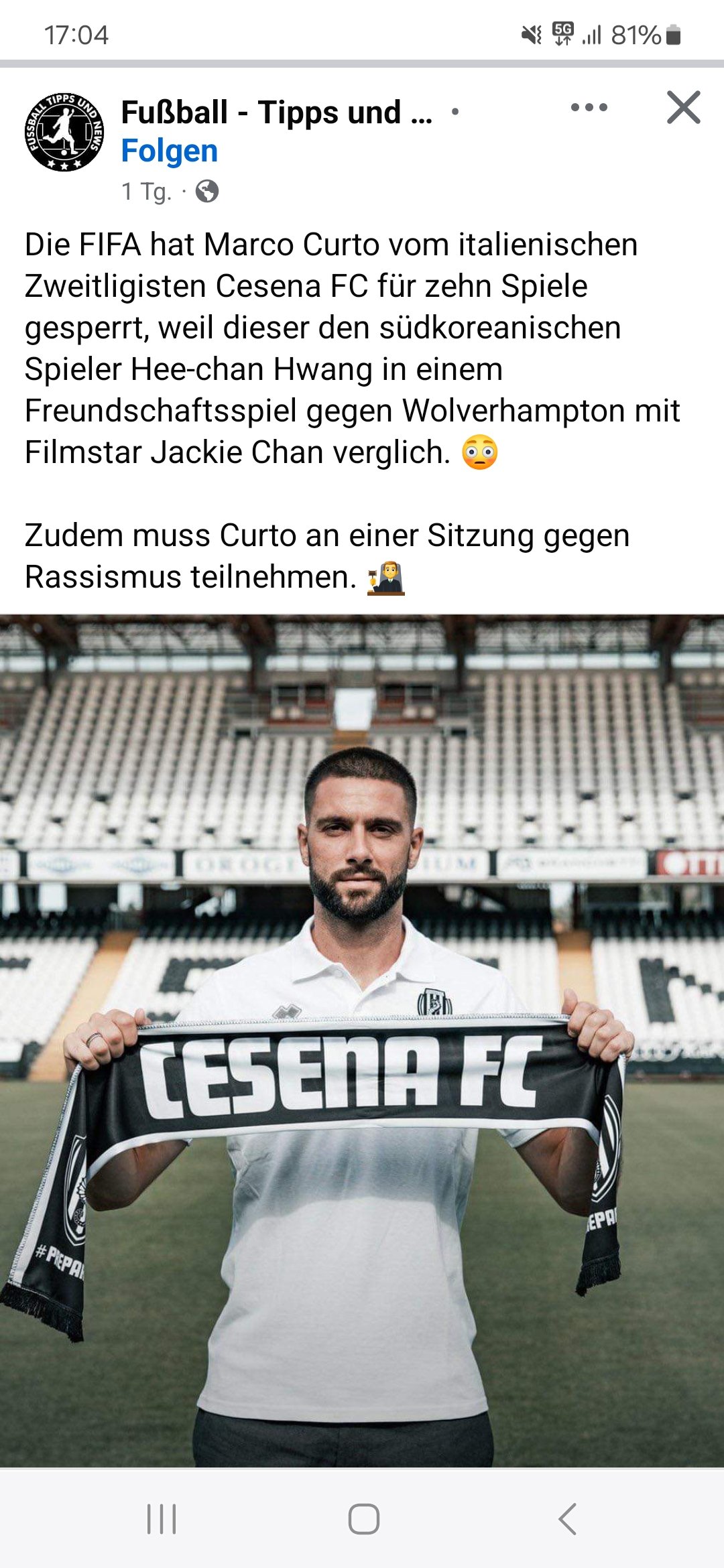Close the post with the X
724x1568 pixels.
point(684,107)
